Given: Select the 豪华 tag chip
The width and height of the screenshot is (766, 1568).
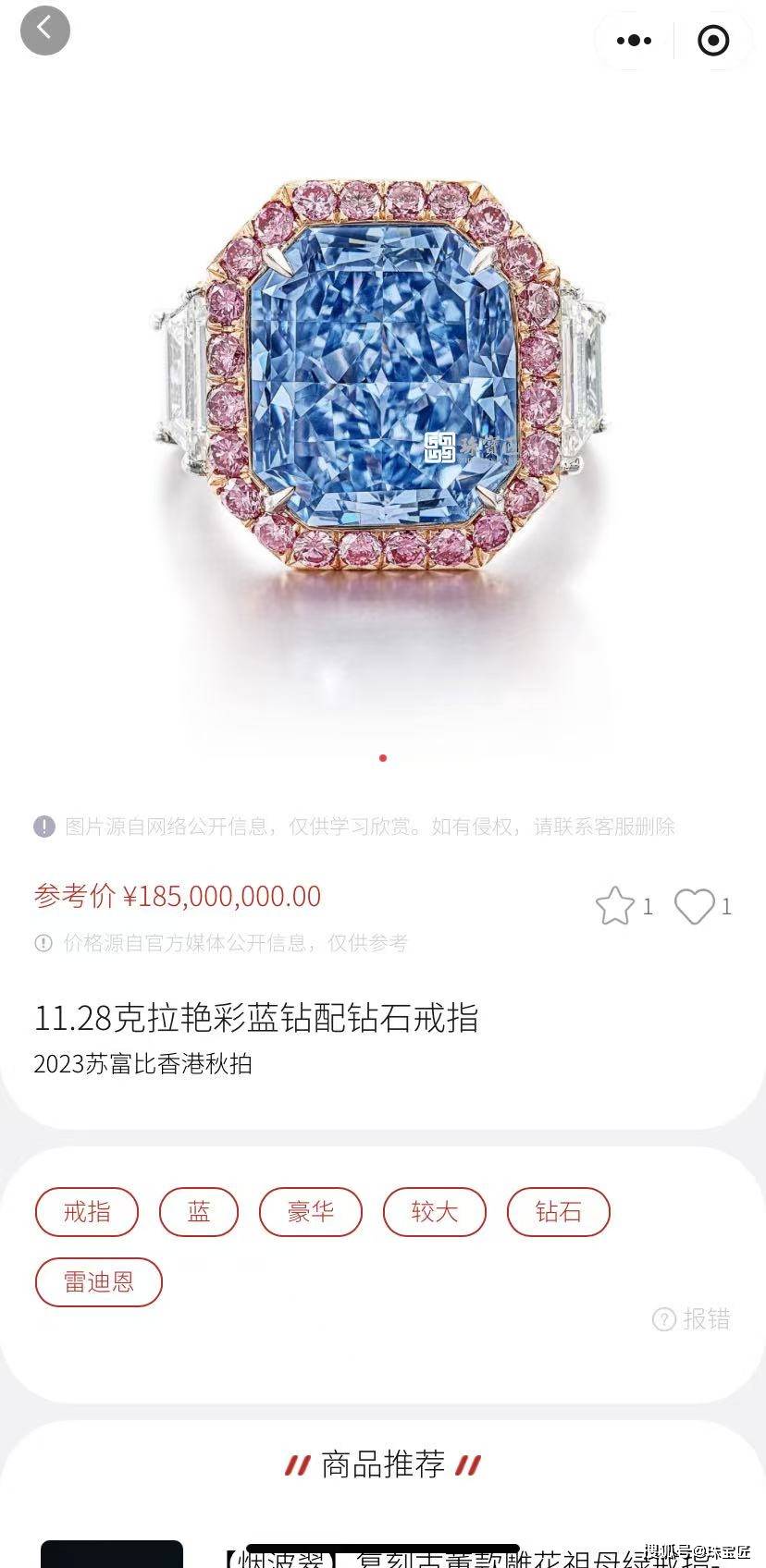Looking at the screenshot, I should 310,1212.
